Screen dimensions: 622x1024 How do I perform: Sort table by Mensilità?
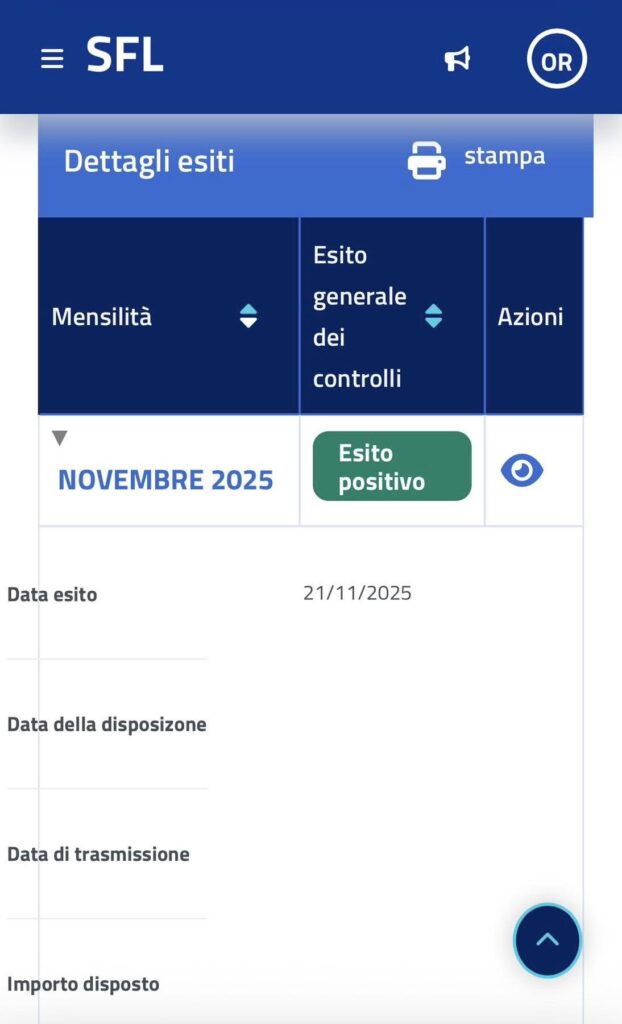[248, 316]
